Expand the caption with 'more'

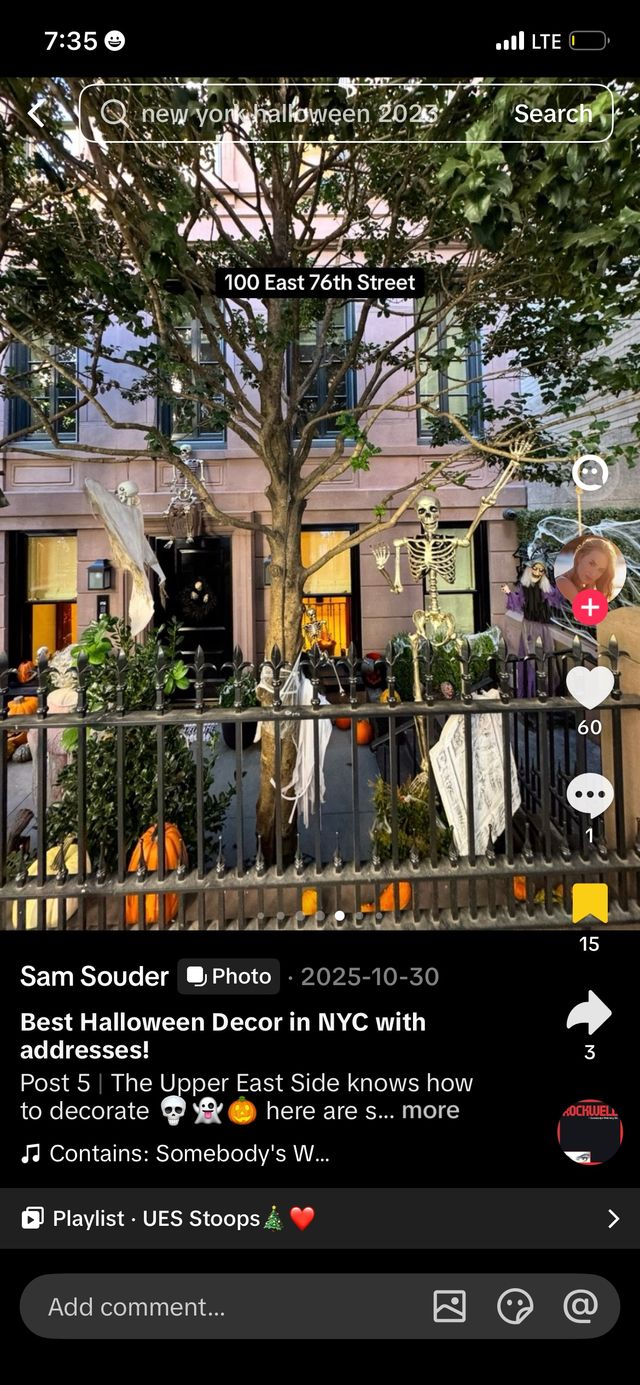[x=431, y=1110]
